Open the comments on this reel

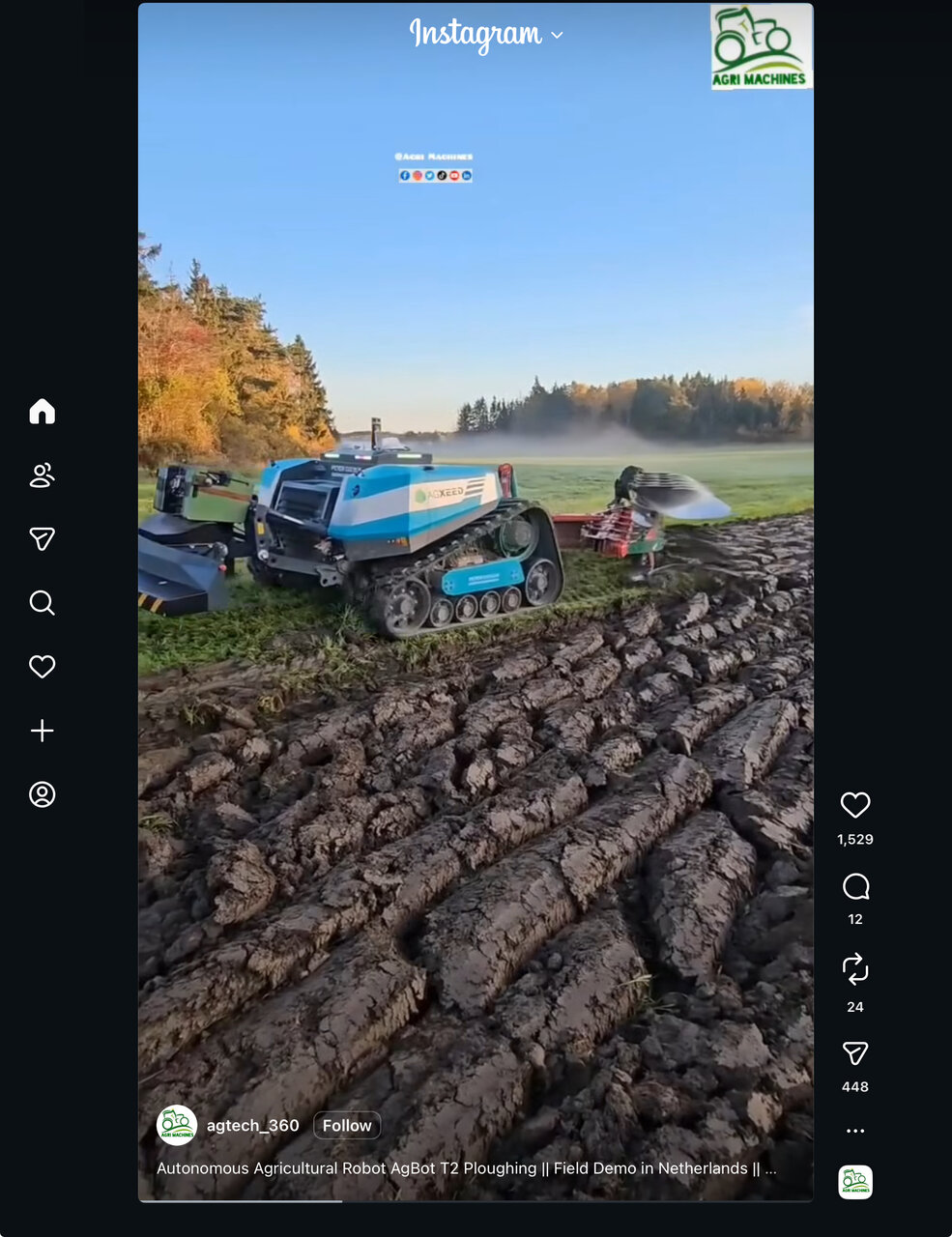(855, 886)
